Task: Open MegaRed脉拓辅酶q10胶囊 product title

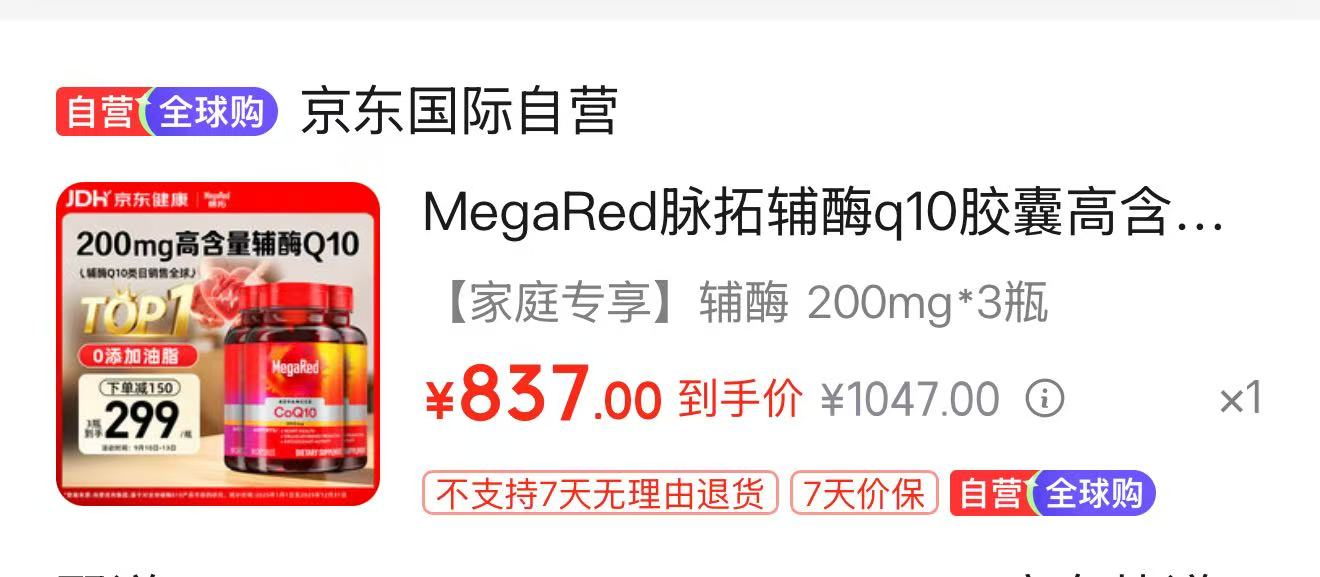Action: (x=823, y=213)
